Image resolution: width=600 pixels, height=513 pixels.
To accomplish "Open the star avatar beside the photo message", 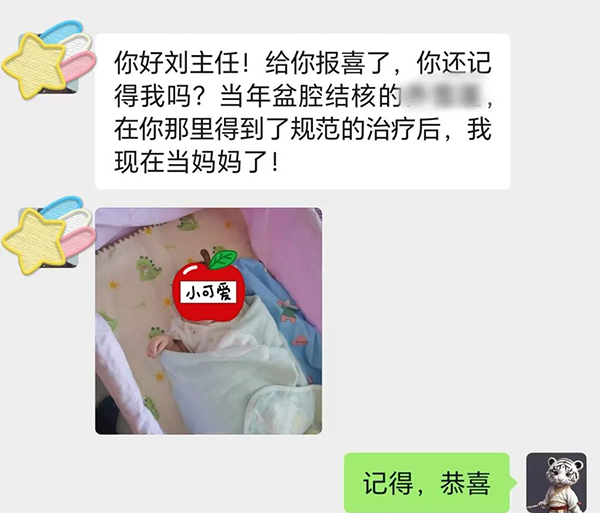I will pyautogui.click(x=46, y=237).
